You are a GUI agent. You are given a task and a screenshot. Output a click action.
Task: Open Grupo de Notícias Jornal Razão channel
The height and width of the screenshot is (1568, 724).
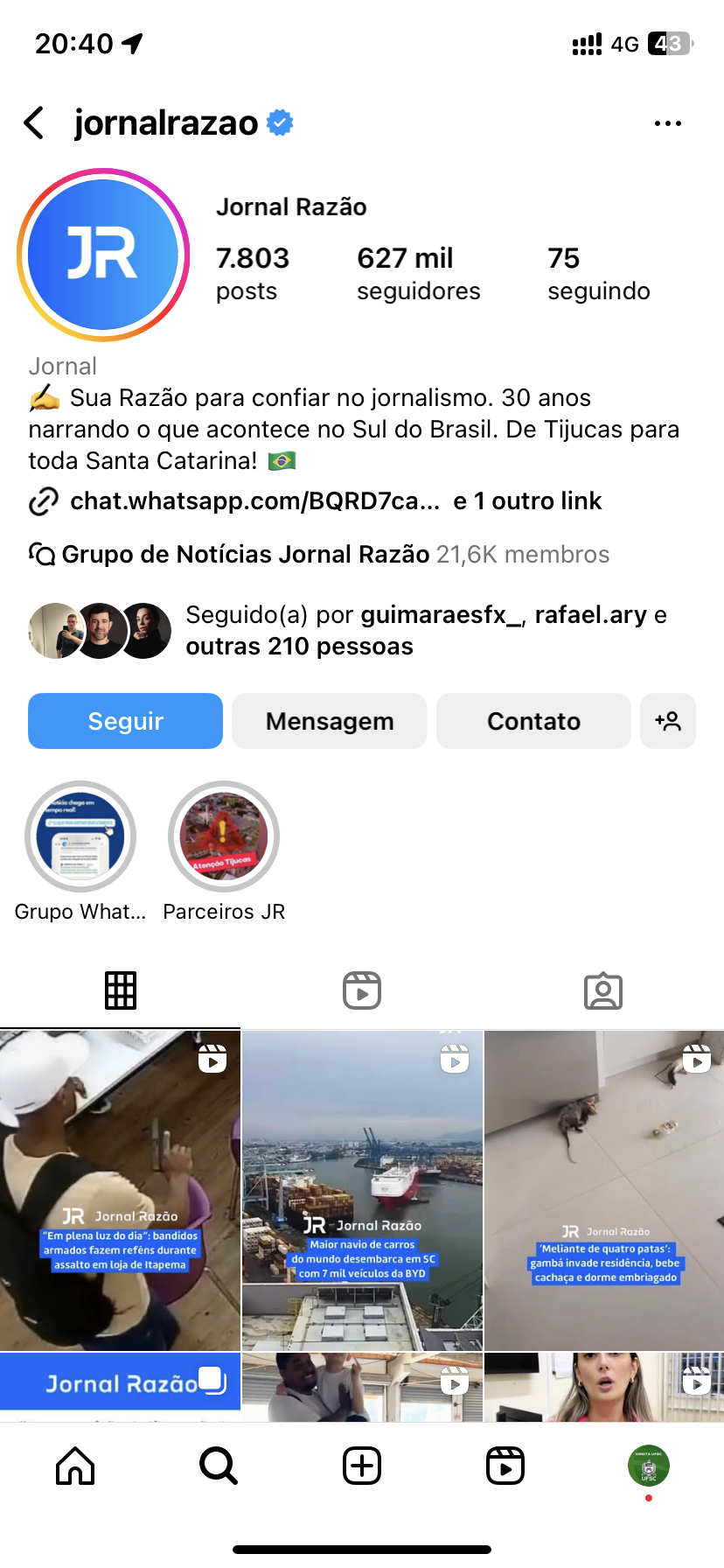[x=245, y=555]
